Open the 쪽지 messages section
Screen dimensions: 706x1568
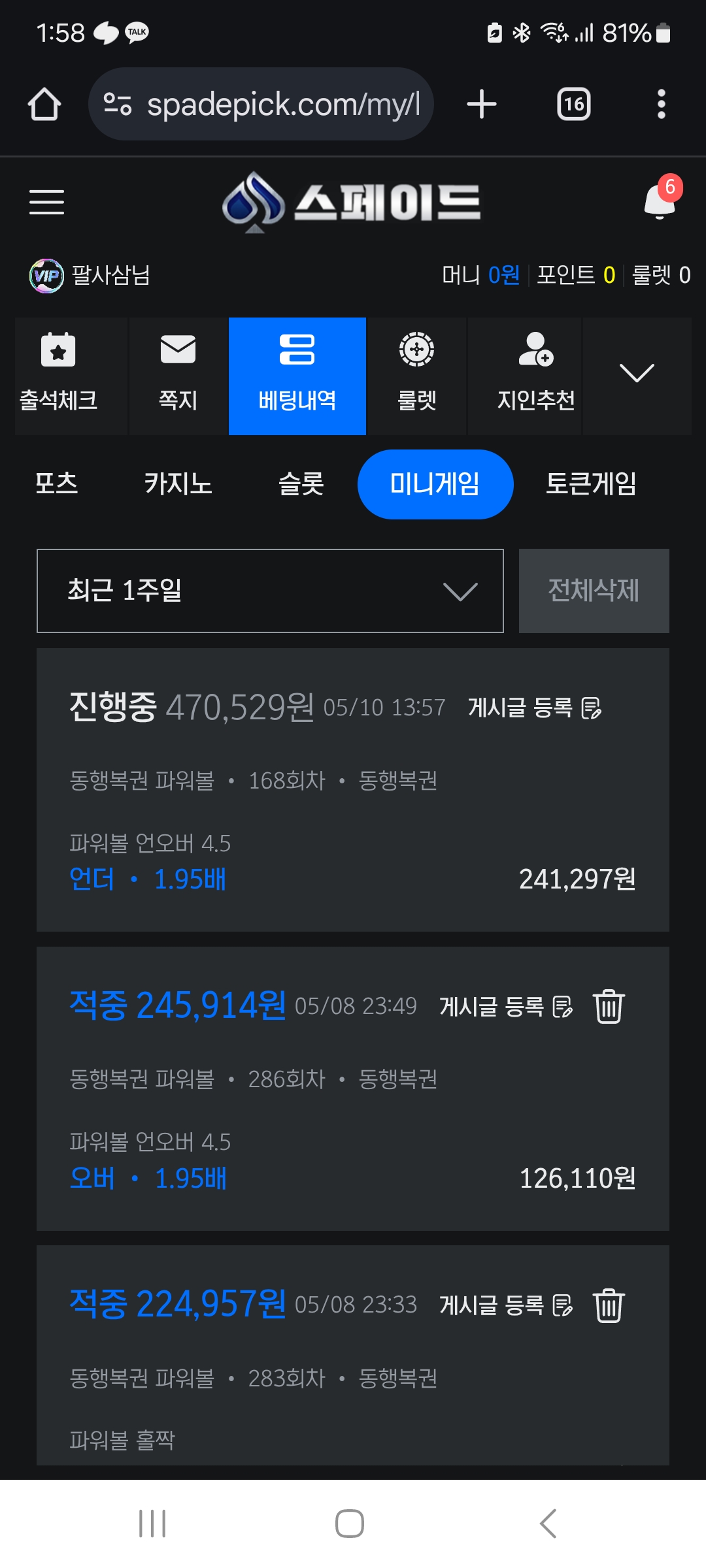(178, 376)
